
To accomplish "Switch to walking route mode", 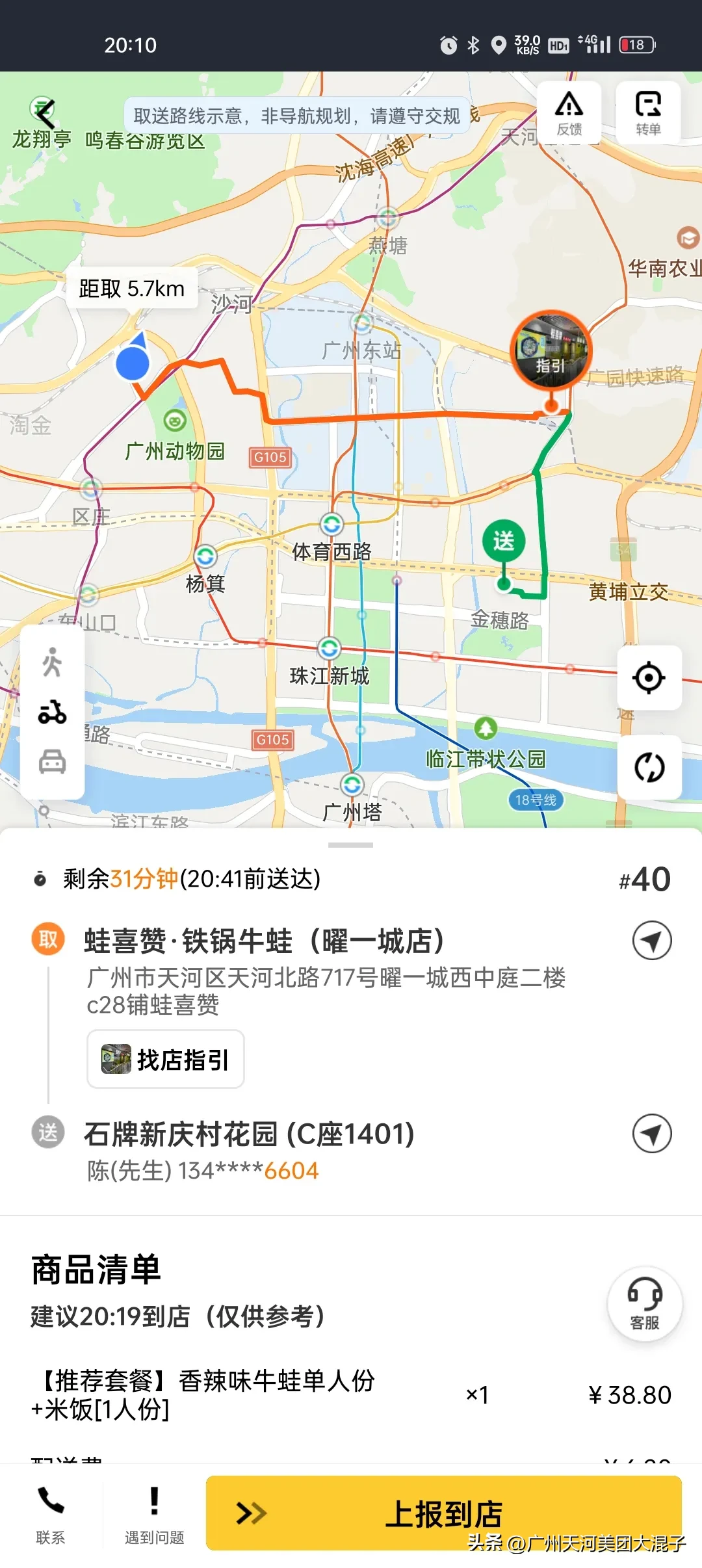I will pos(52,662).
